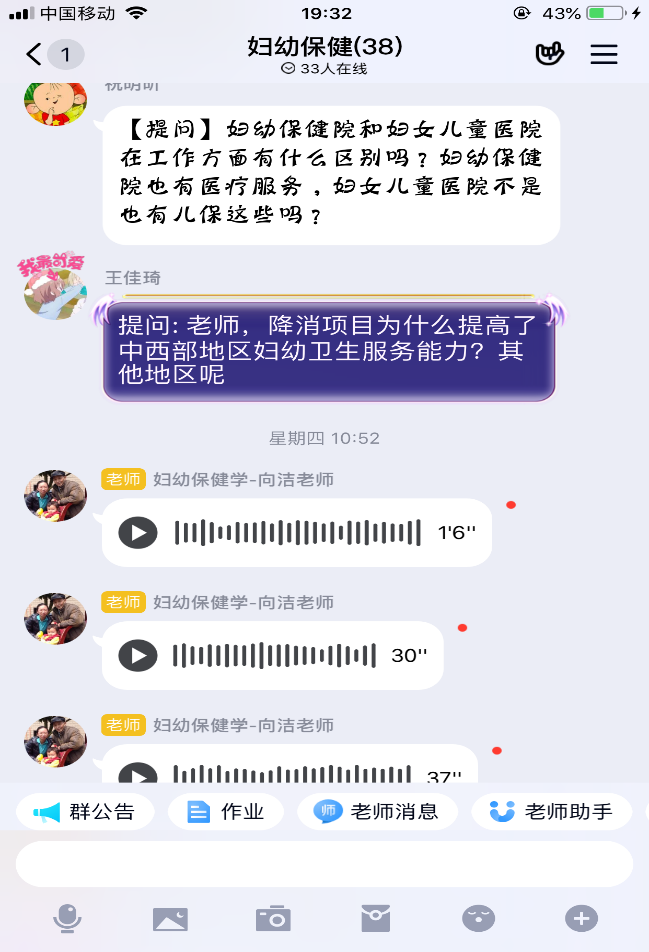Play the 37'' voice message
649x952 pixels.
coord(138,774)
